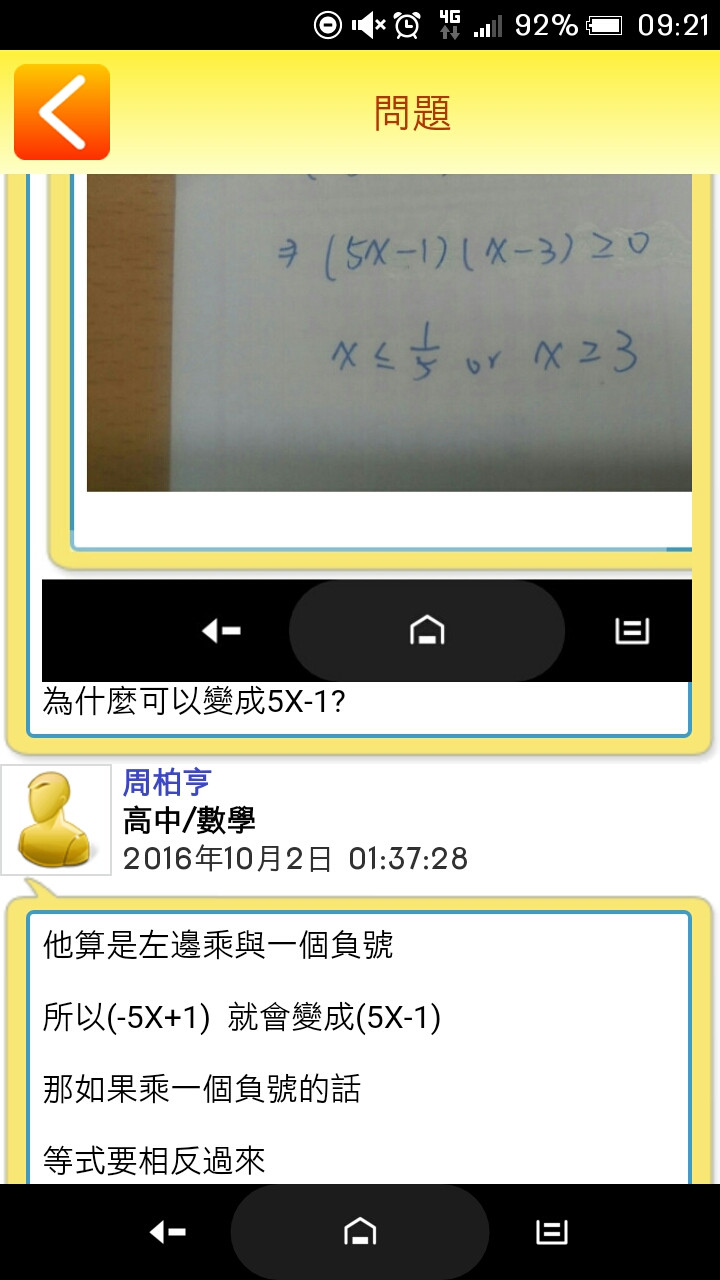Go back using the orange arrow button

[x=62, y=112]
